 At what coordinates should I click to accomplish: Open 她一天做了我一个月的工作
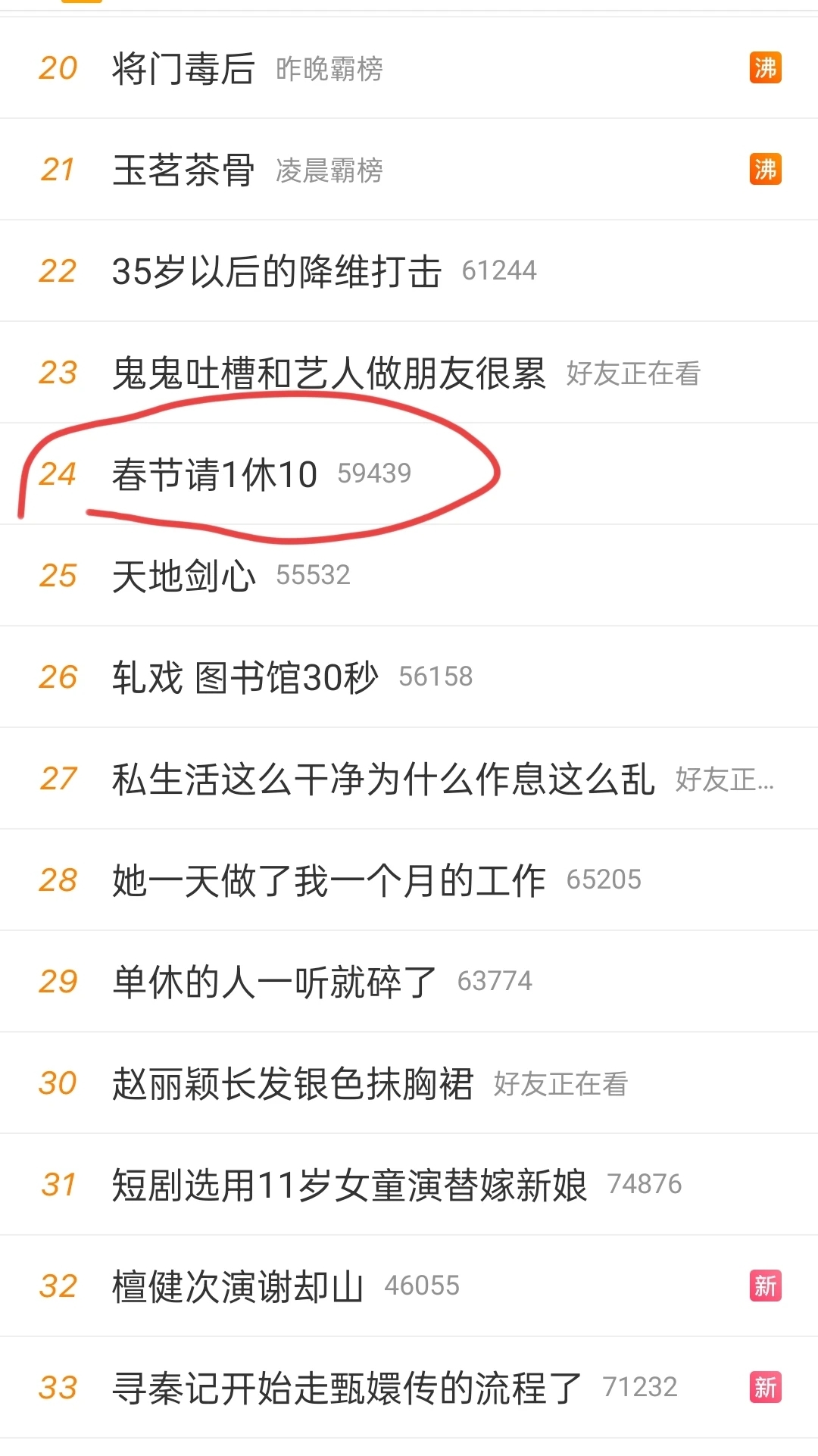pos(329,880)
